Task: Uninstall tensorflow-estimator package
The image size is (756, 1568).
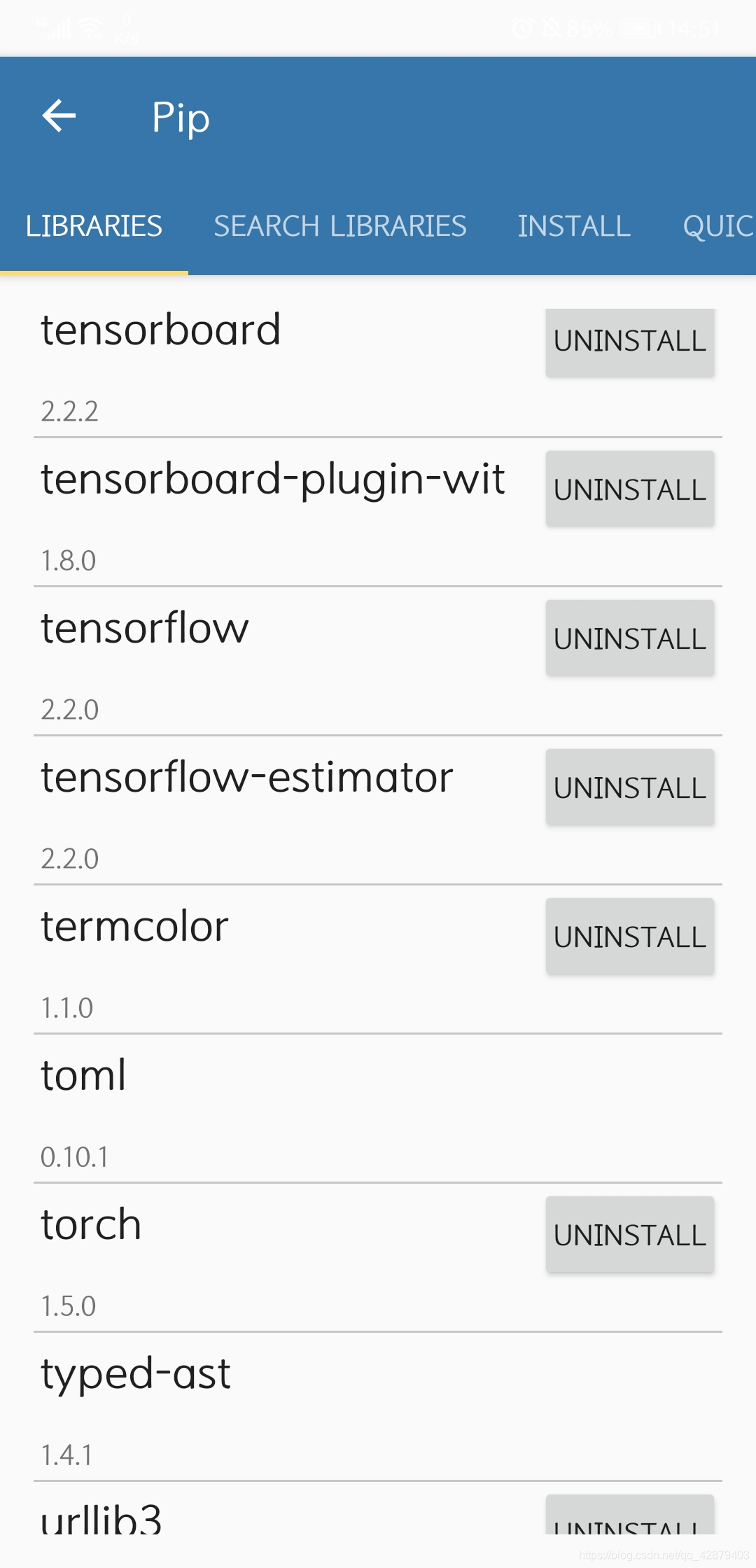Action: pyautogui.click(x=629, y=787)
